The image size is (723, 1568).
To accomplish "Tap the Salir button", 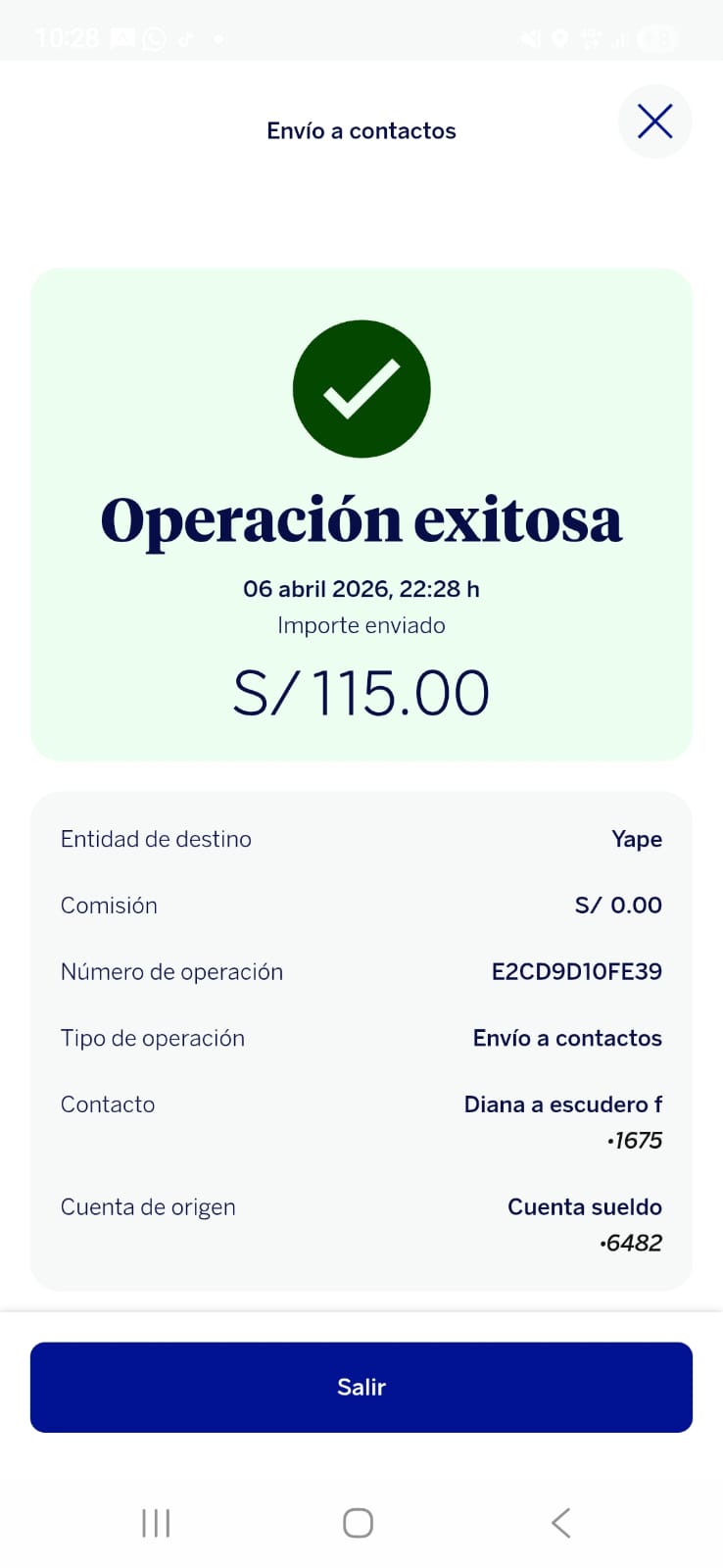I will (x=361, y=1387).
